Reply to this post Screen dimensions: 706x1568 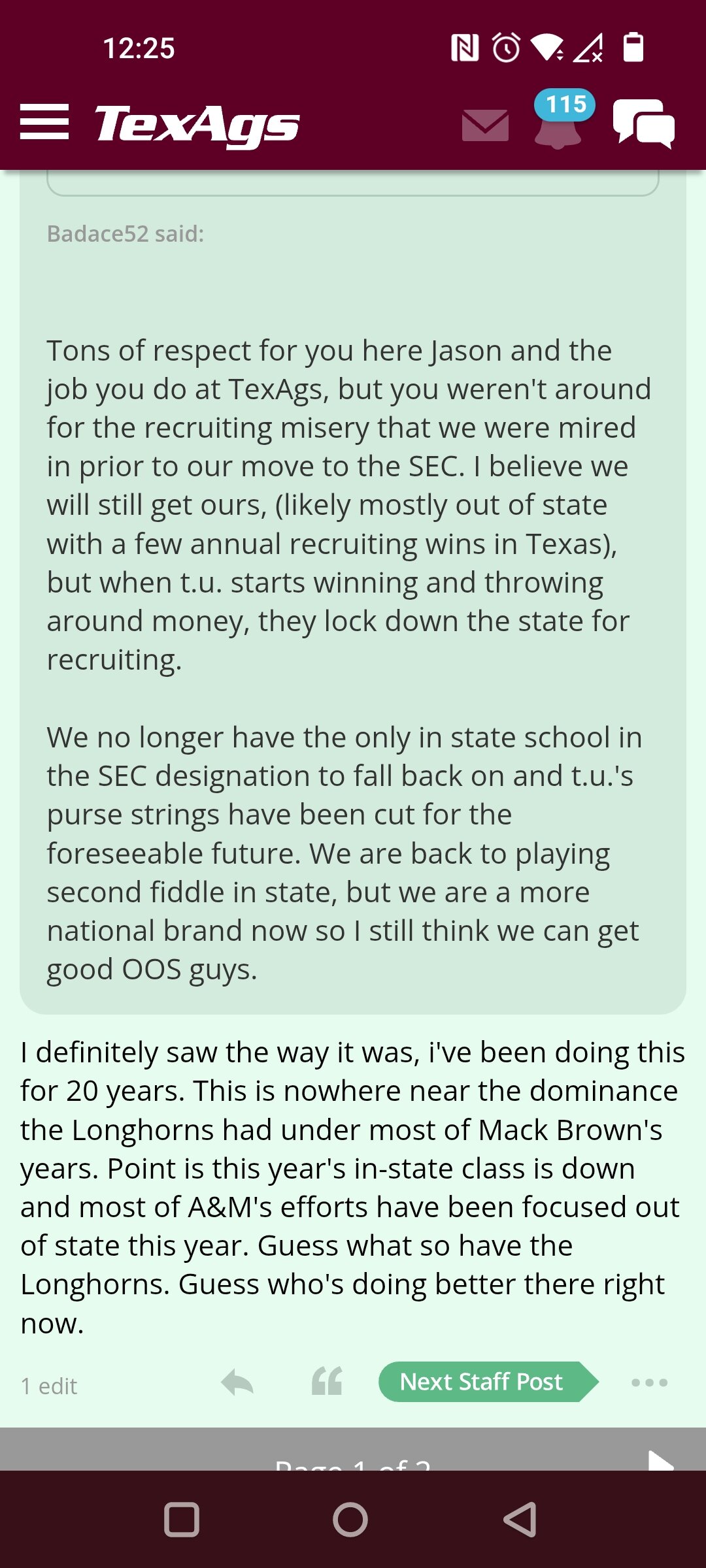click(x=237, y=1382)
